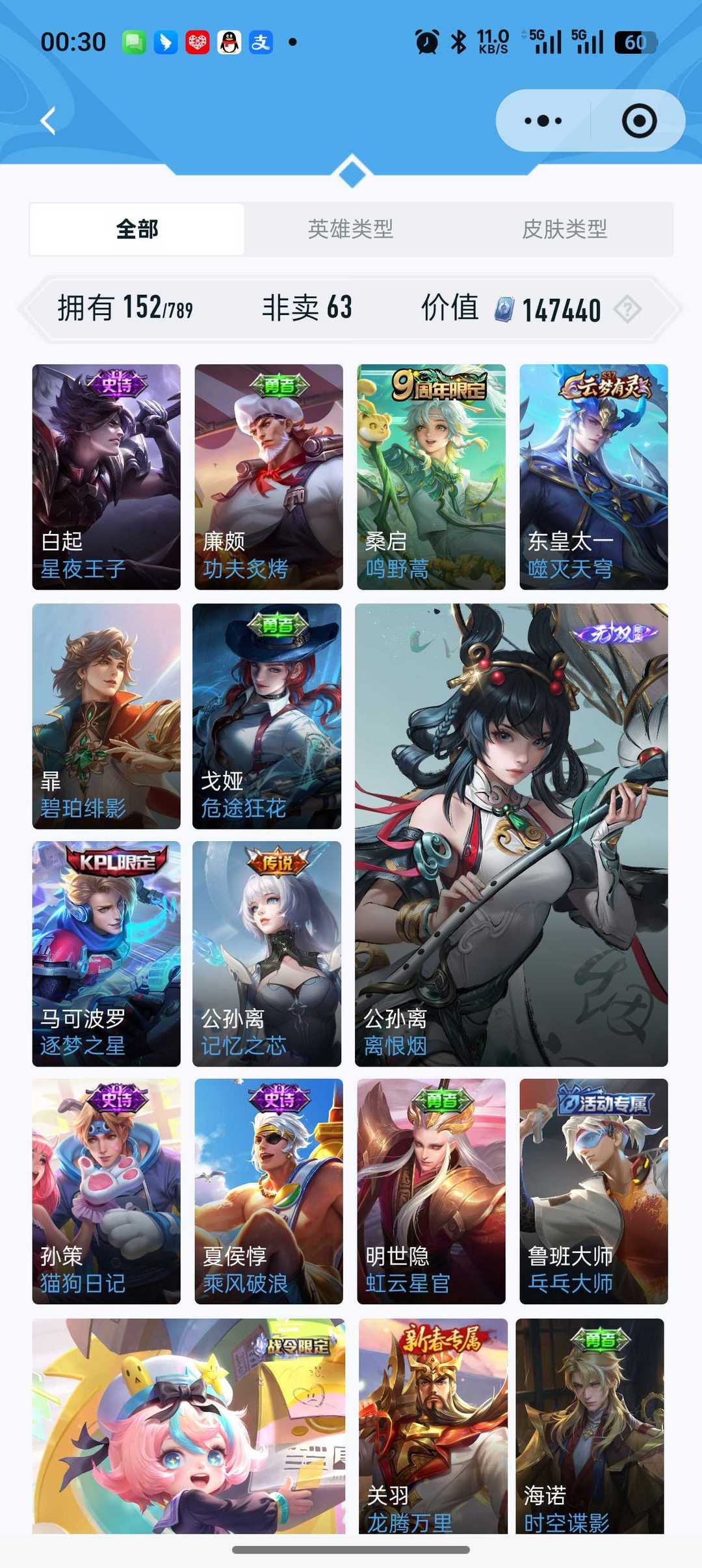Image resolution: width=702 pixels, height=1568 pixels.
Task: View the 孙策 猫狗日记 skin
Action: click(107, 1191)
